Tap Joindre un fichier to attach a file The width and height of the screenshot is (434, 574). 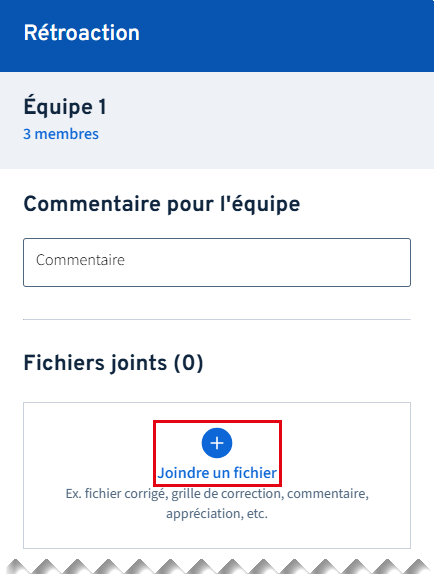217,473
